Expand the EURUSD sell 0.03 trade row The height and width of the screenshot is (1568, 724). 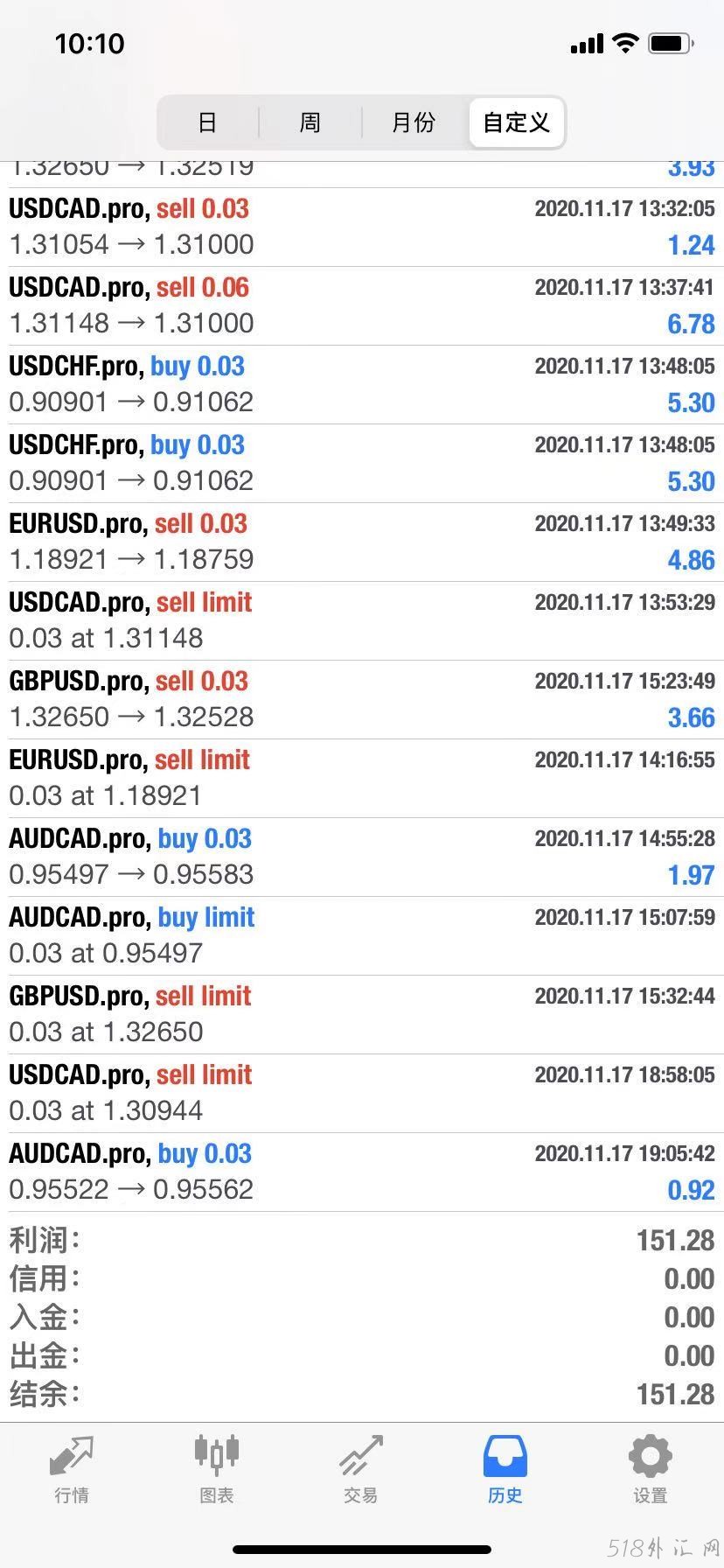[x=362, y=542]
